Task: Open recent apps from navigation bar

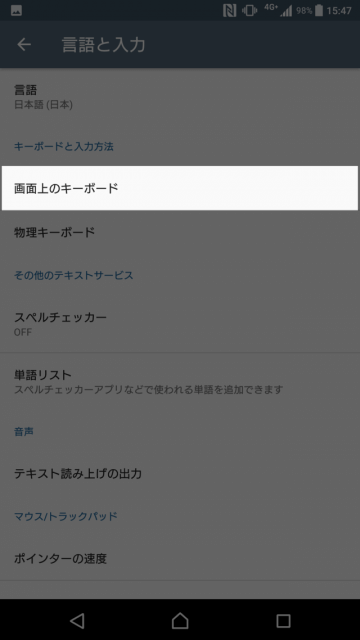Action: pos(283,620)
